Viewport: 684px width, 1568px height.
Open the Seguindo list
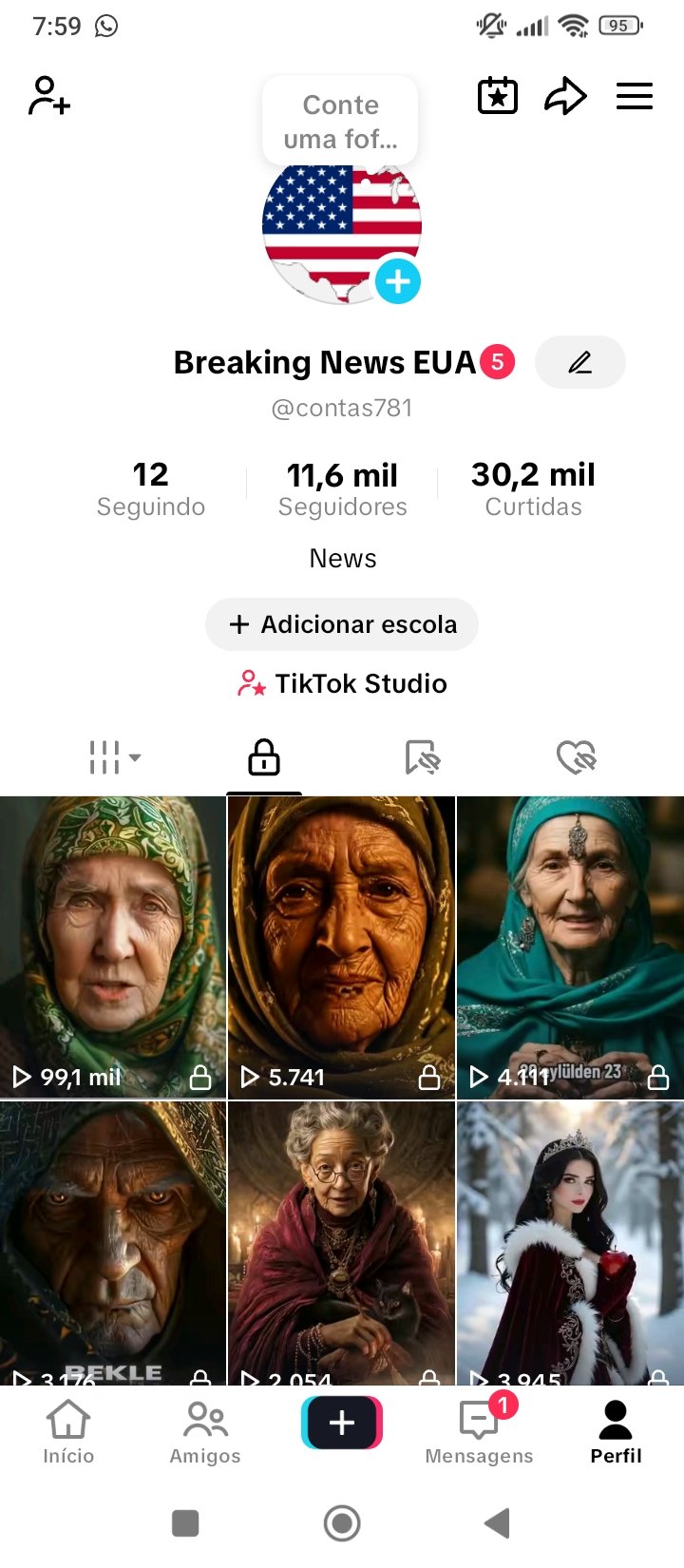150,488
